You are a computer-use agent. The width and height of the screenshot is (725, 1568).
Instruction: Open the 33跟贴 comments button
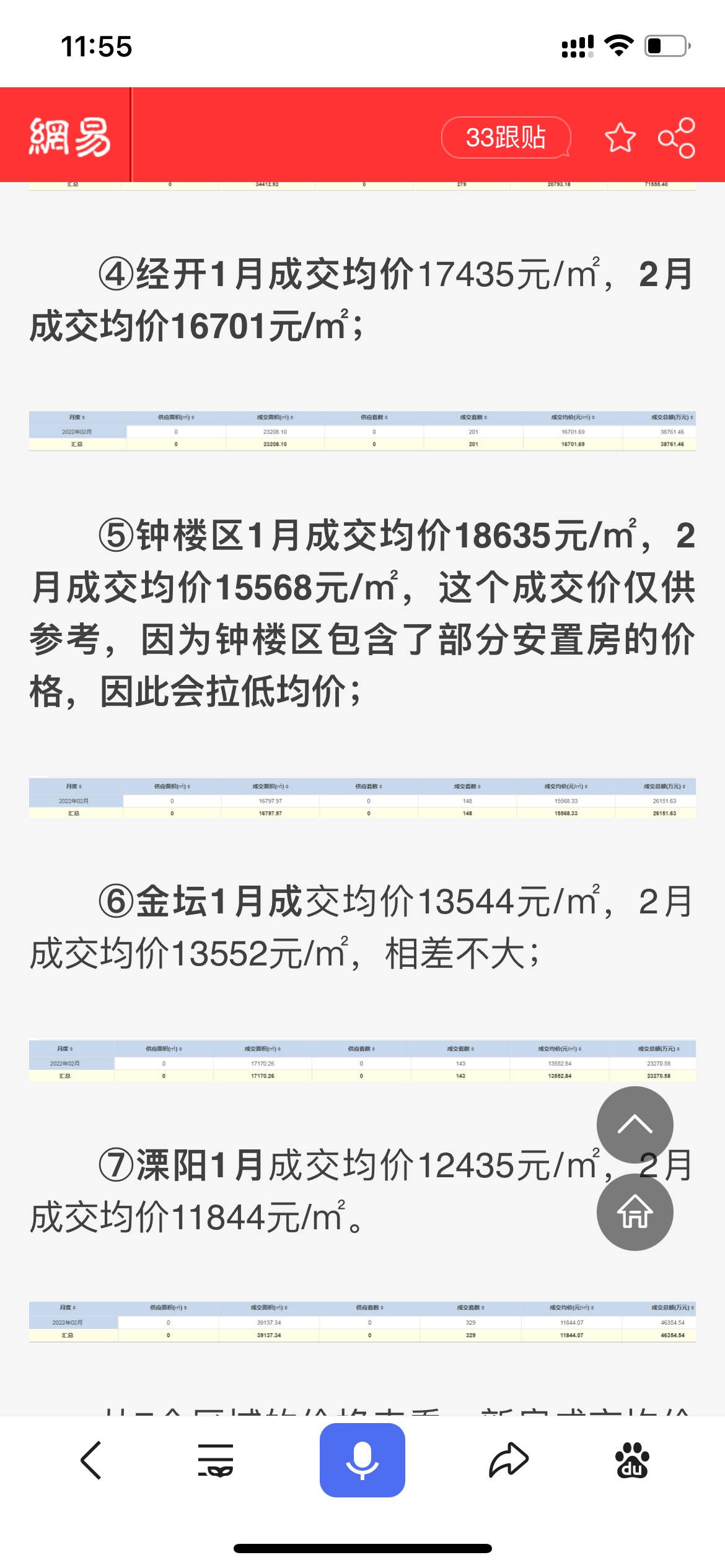tap(506, 137)
